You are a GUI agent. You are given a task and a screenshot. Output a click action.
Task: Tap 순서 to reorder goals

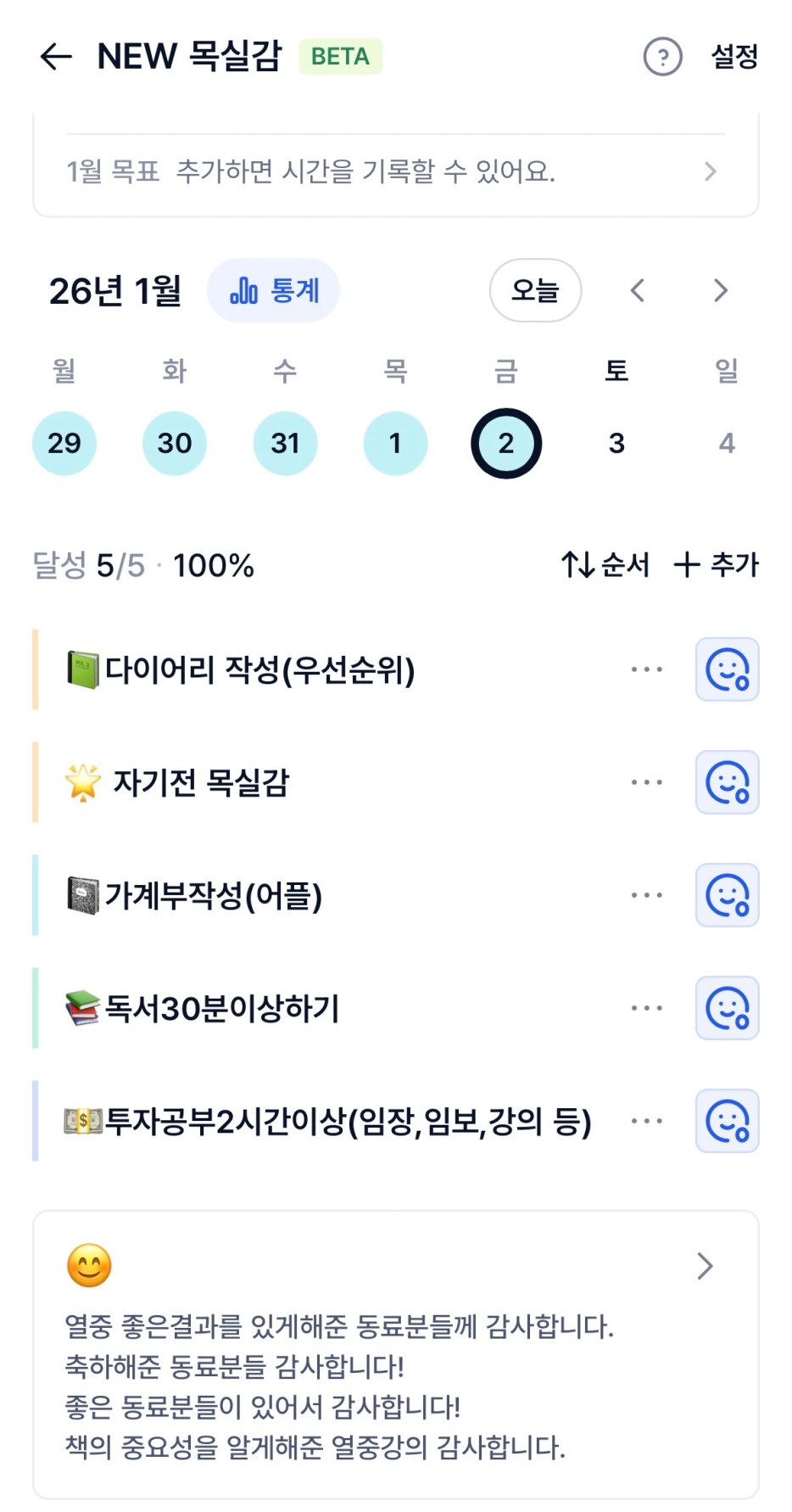605,565
